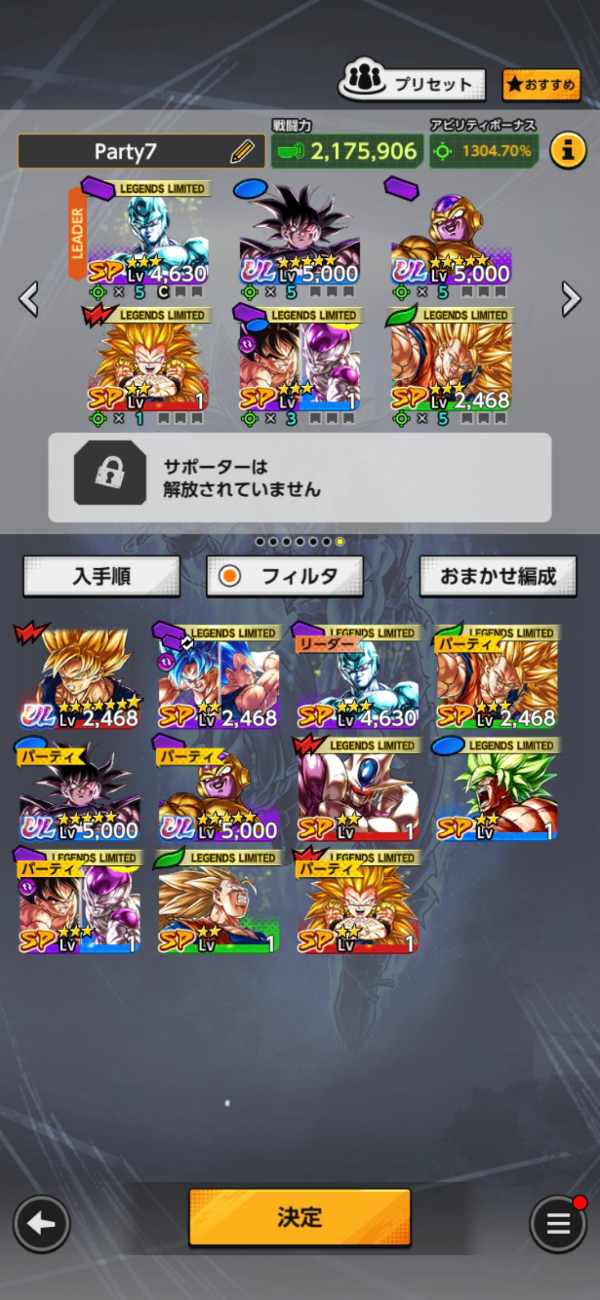The height and width of the screenshot is (1300, 600).
Task: Open the プリセット preset menu
Action: (x=412, y=85)
